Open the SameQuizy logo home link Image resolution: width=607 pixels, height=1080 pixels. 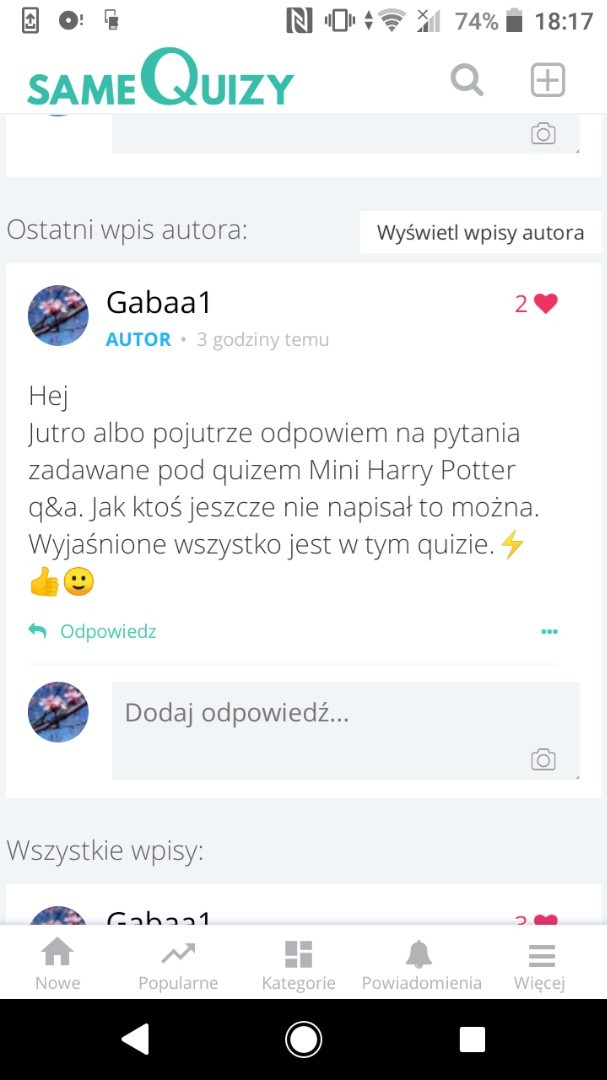tap(160, 80)
